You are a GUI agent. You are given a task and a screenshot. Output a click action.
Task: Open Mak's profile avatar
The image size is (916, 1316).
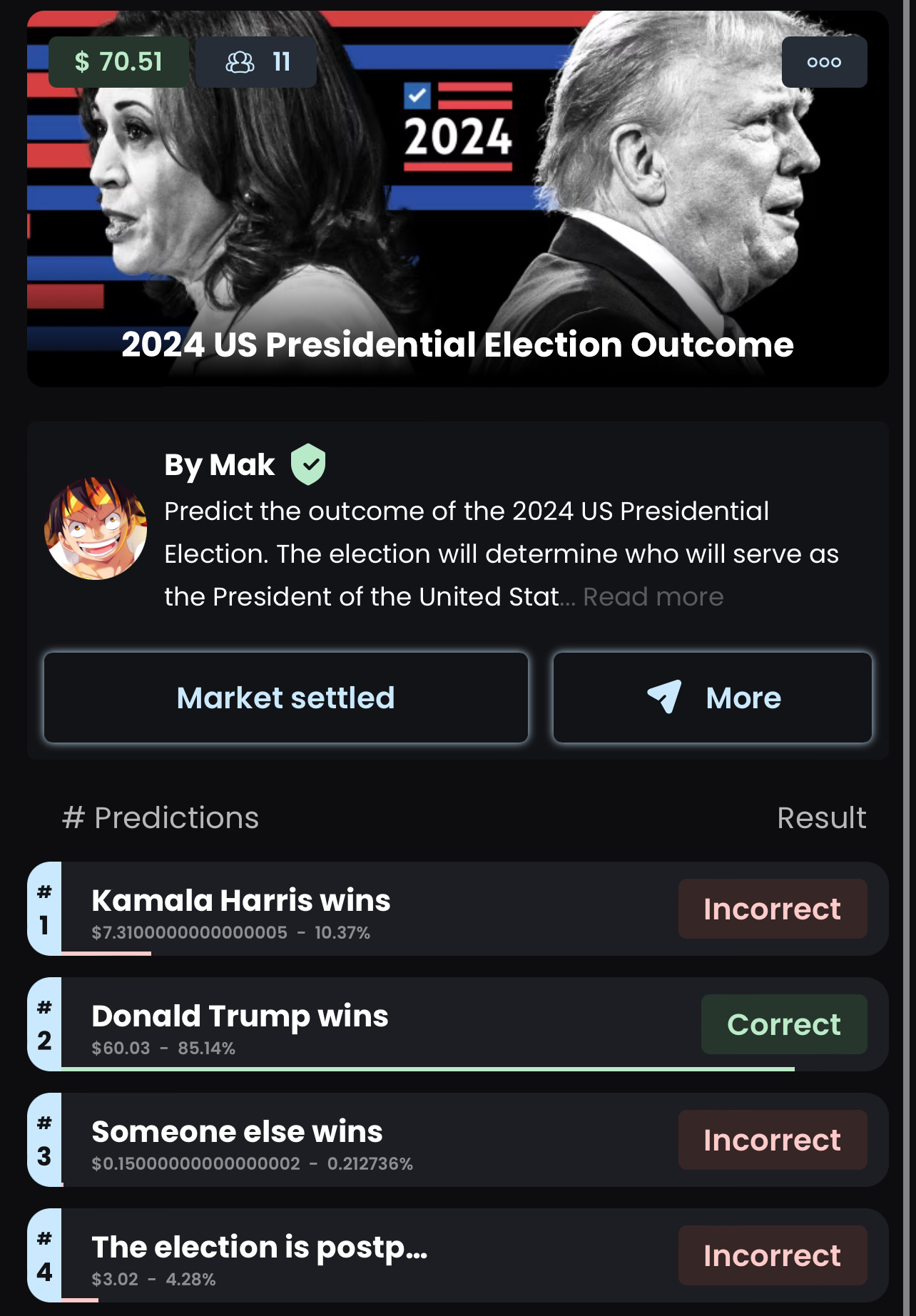click(96, 529)
